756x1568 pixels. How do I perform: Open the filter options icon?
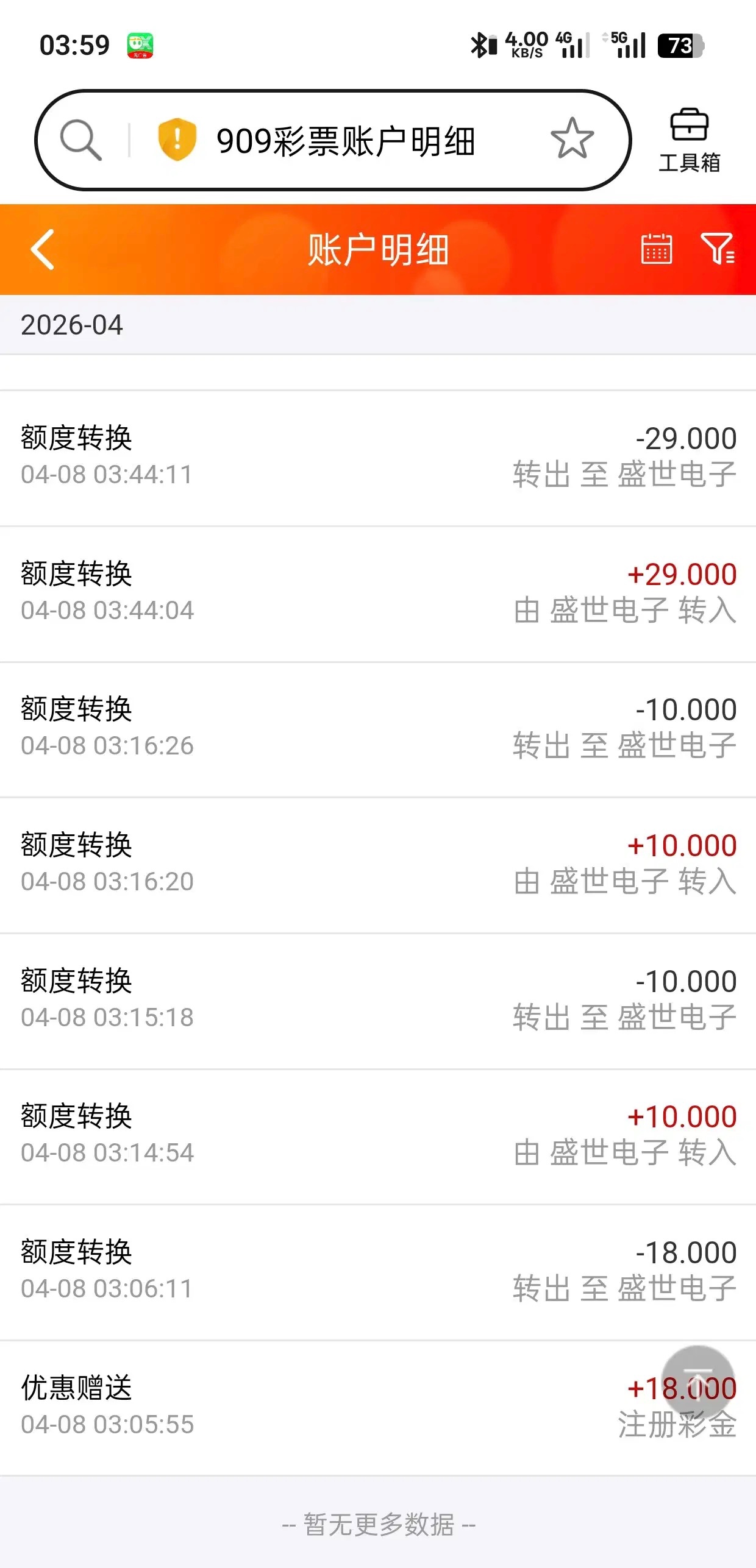click(718, 249)
